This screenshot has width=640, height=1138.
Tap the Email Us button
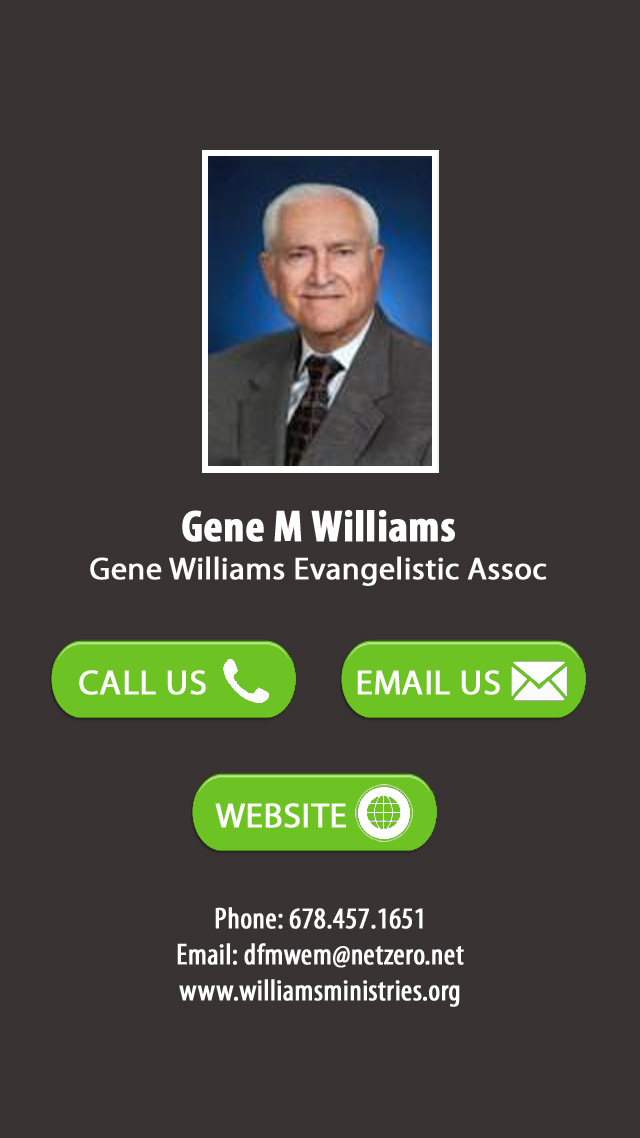point(463,680)
